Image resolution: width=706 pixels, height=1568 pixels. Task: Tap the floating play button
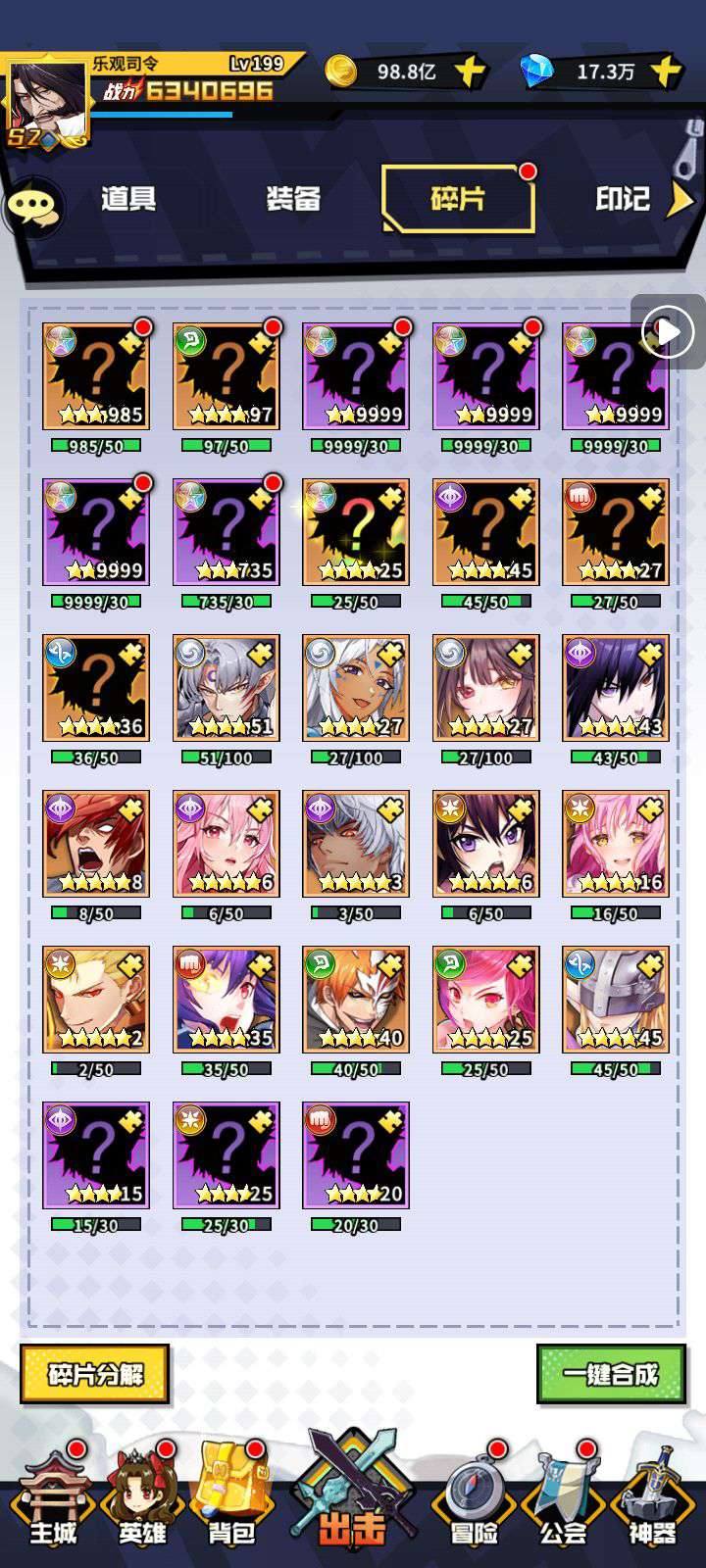(668, 331)
